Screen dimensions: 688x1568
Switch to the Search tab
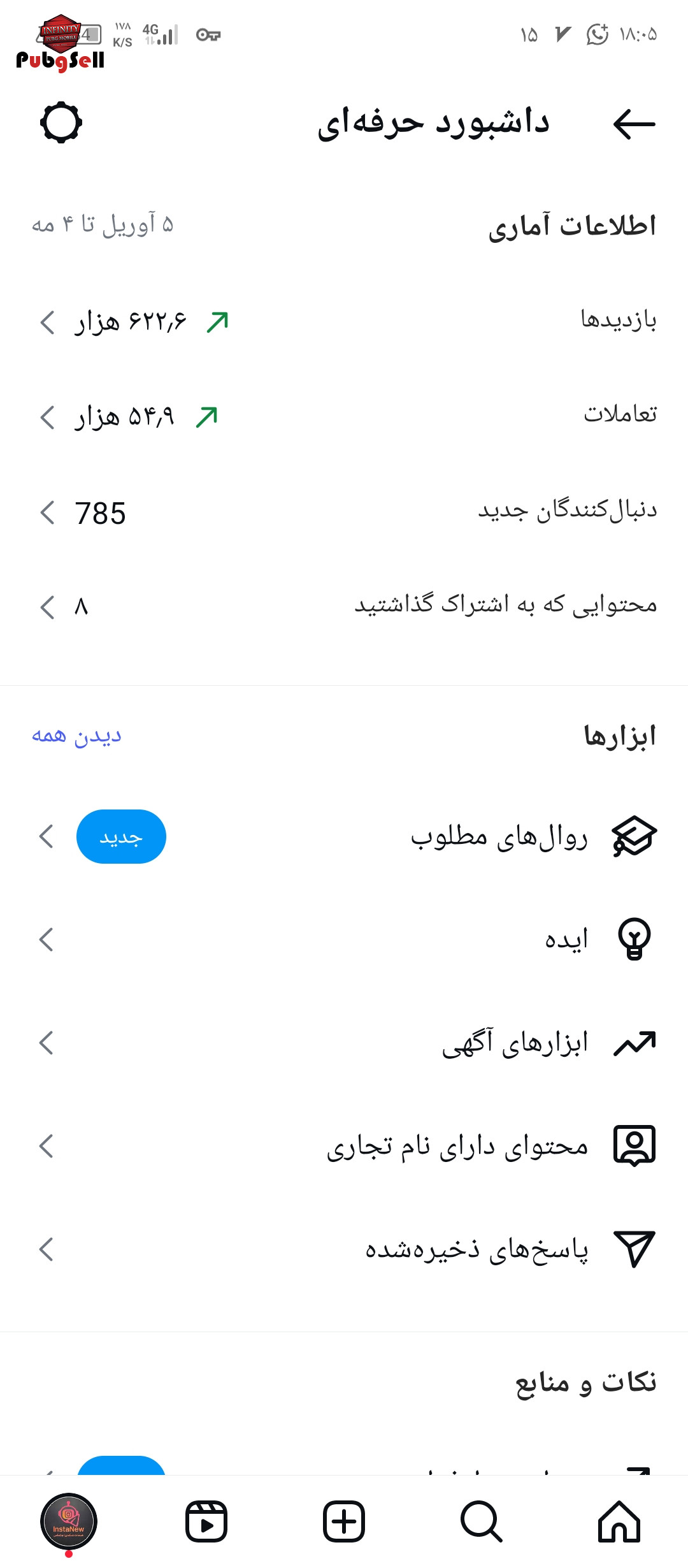pyautogui.click(x=482, y=1521)
